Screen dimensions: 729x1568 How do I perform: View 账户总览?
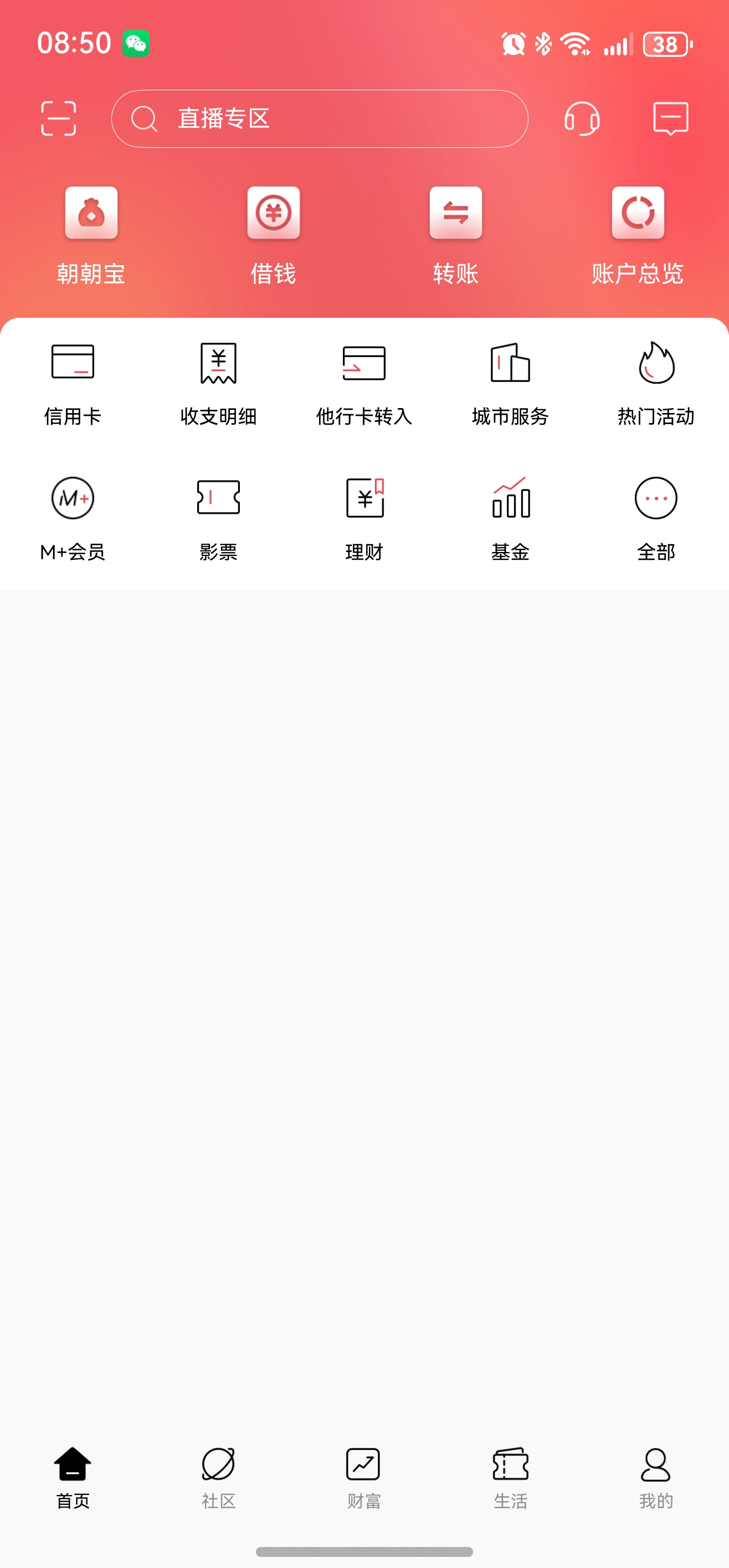coord(638,234)
